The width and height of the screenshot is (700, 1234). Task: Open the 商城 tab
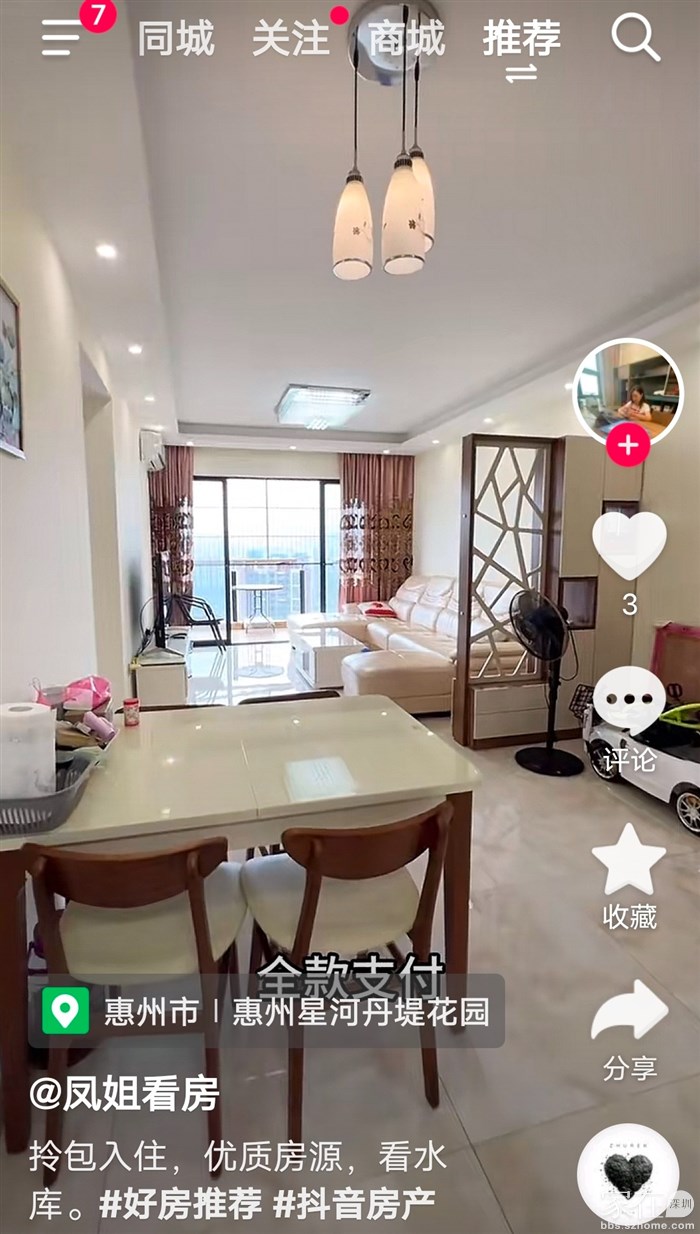(407, 39)
